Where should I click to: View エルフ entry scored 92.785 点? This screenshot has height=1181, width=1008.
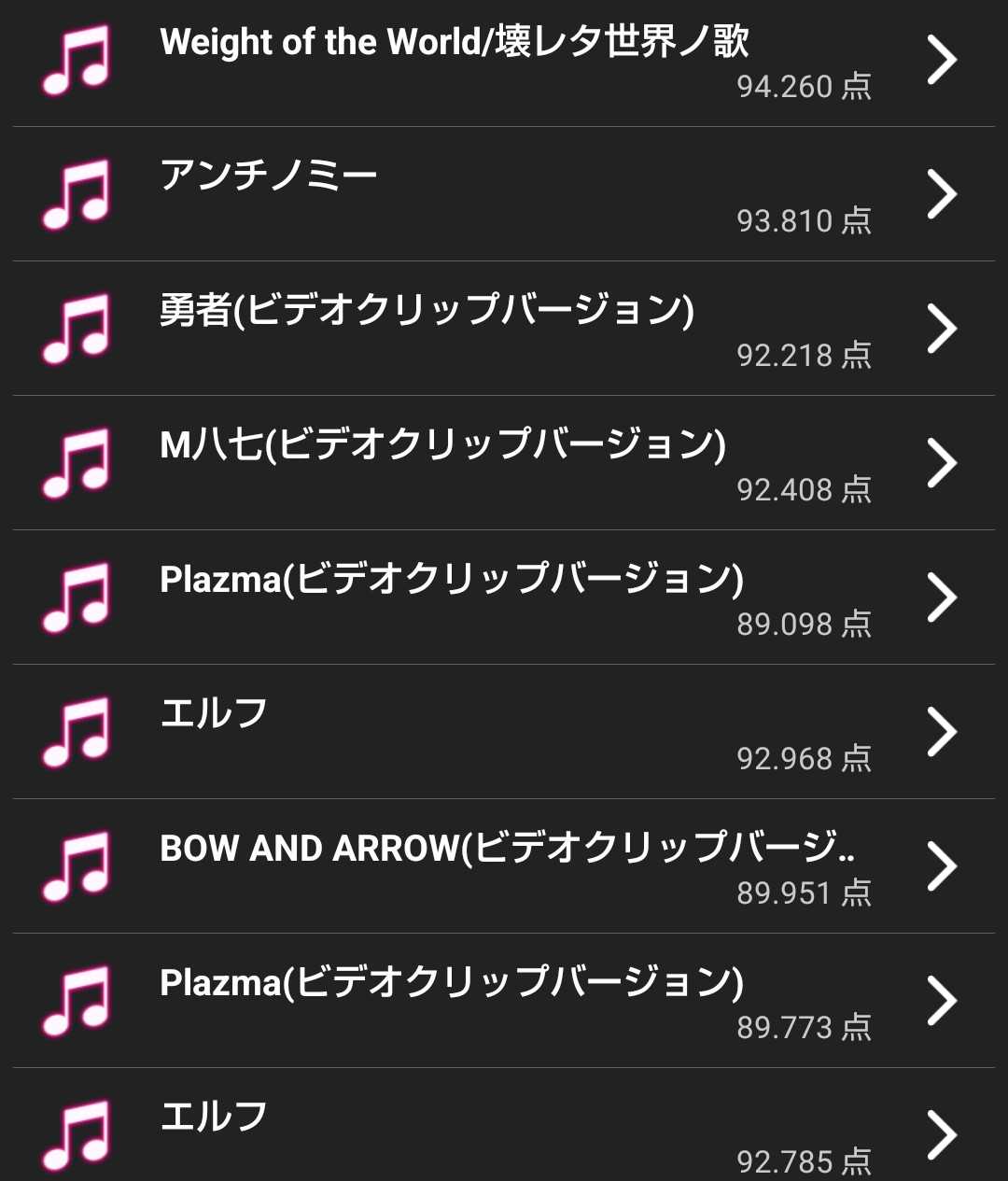504,1130
